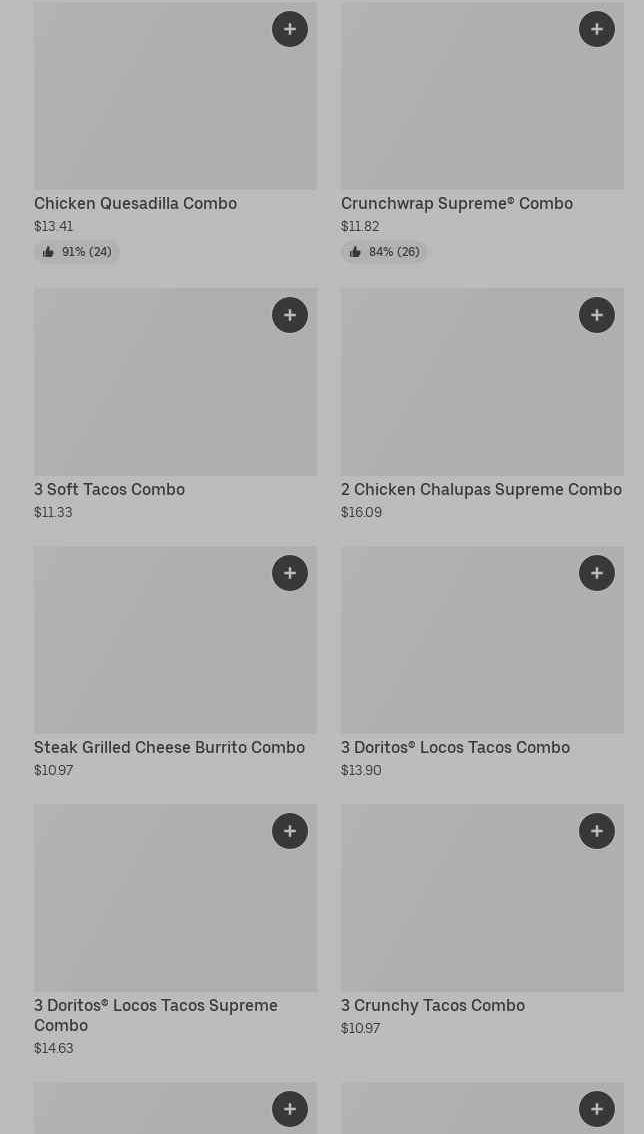Add 3 Soft Tacos Combo to cart

click(290, 315)
